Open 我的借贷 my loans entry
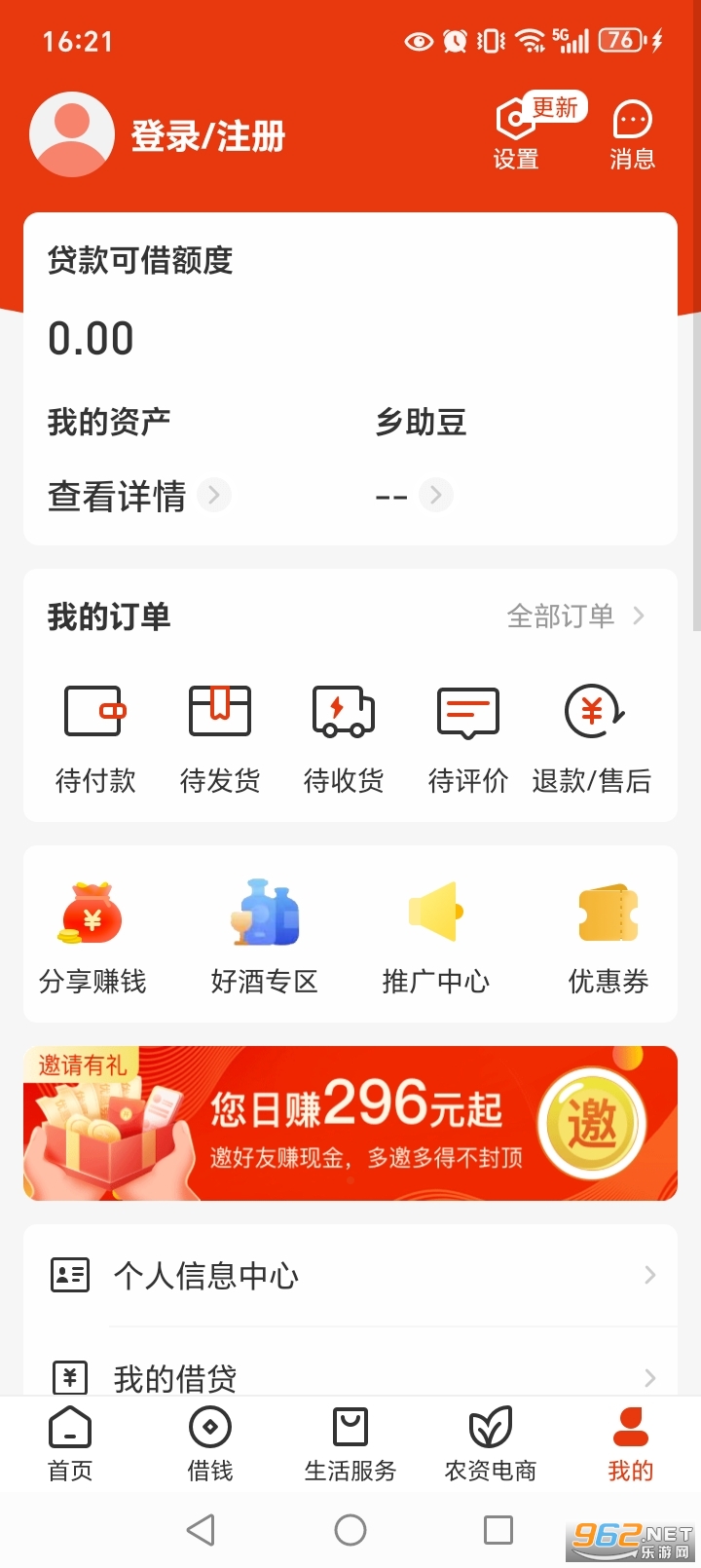701x1568 pixels. [x=350, y=1377]
